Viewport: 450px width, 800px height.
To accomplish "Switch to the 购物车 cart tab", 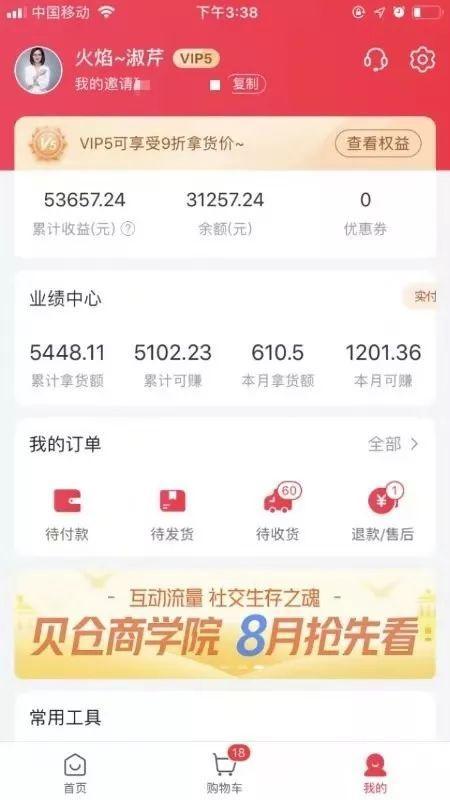I will click(x=225, y=772).
